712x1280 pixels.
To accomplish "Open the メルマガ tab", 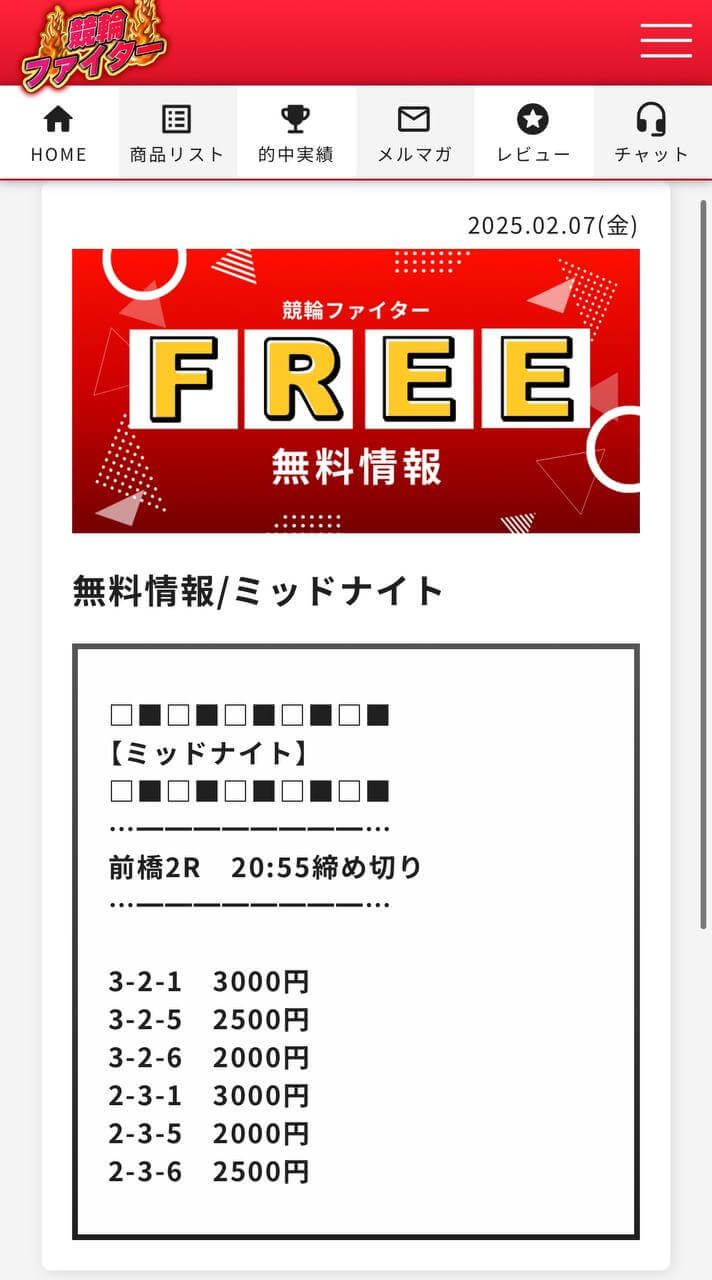I will pos(415,133).
